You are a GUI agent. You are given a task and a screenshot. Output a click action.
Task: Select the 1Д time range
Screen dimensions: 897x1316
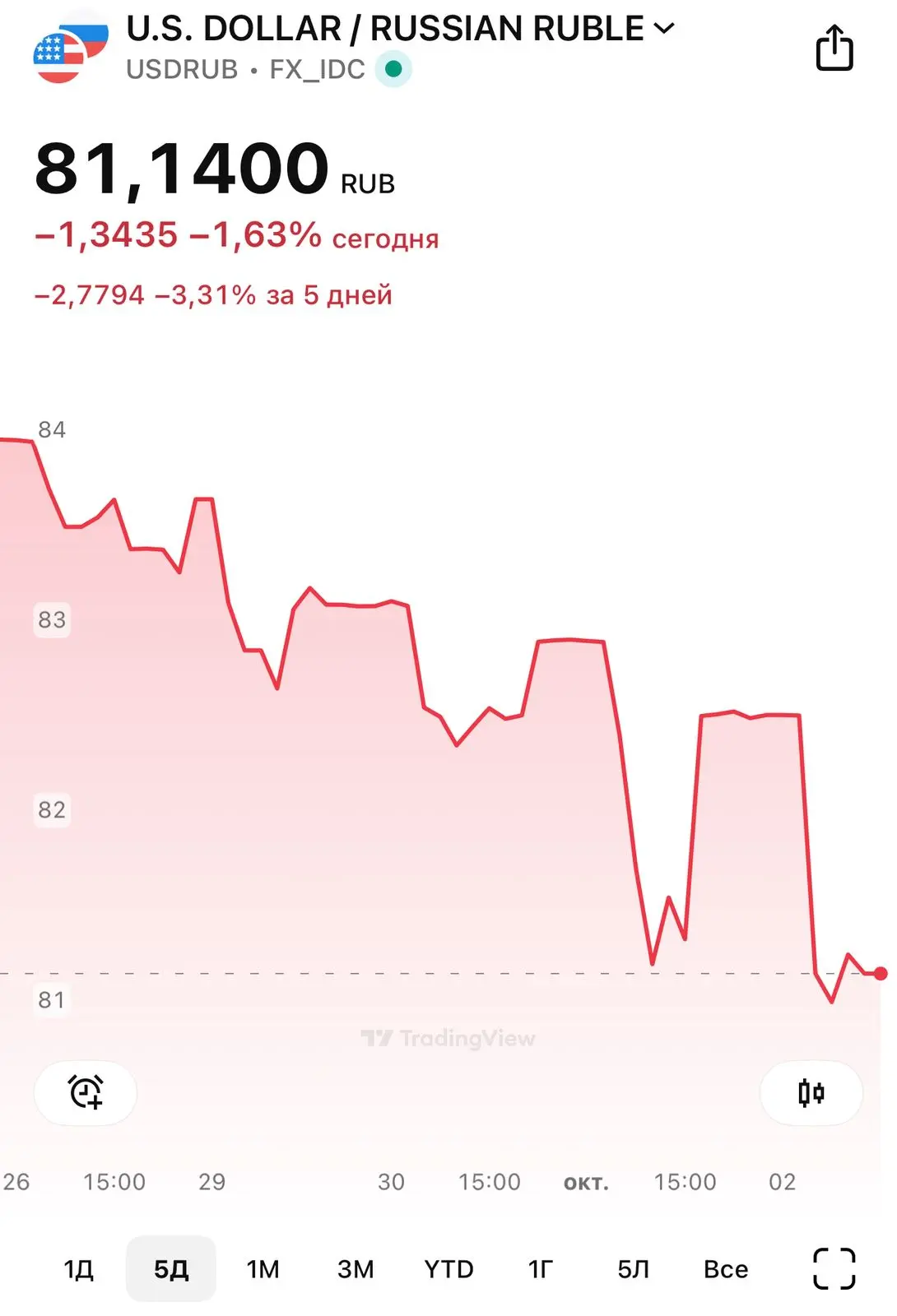pyautogui.click(x=78, y=1269)
